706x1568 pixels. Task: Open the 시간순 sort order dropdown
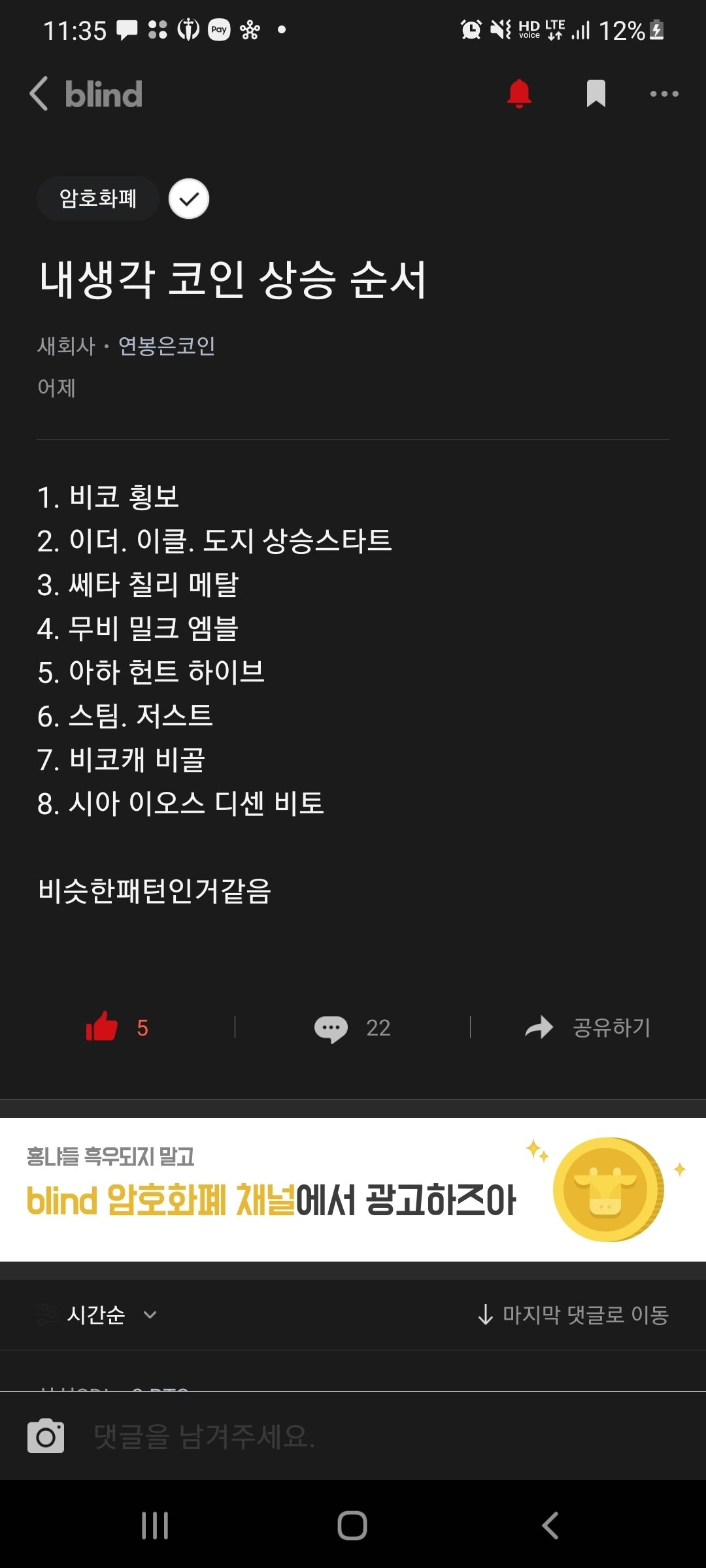pos(97,1316)
